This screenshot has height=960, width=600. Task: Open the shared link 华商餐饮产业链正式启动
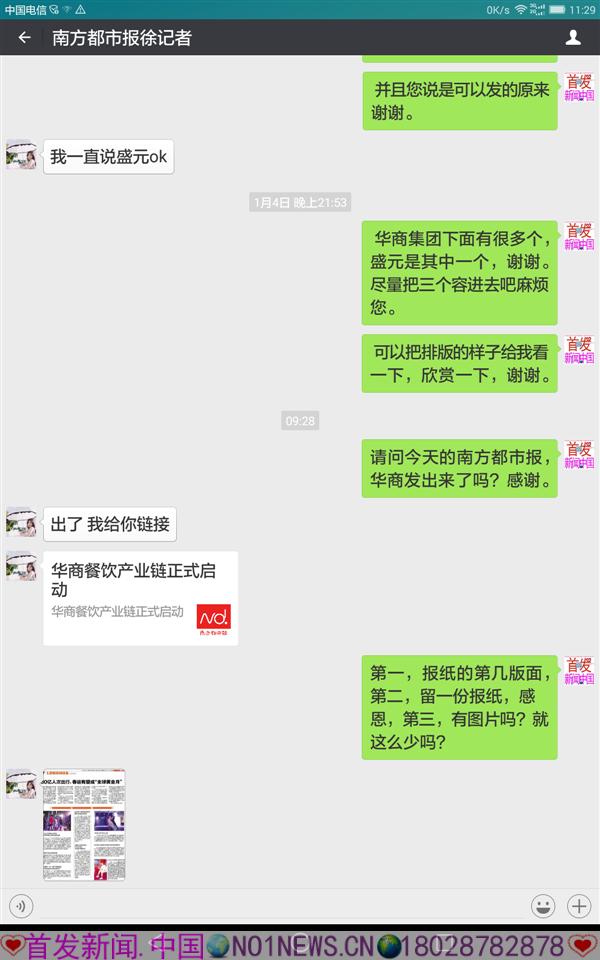[140, 598]
